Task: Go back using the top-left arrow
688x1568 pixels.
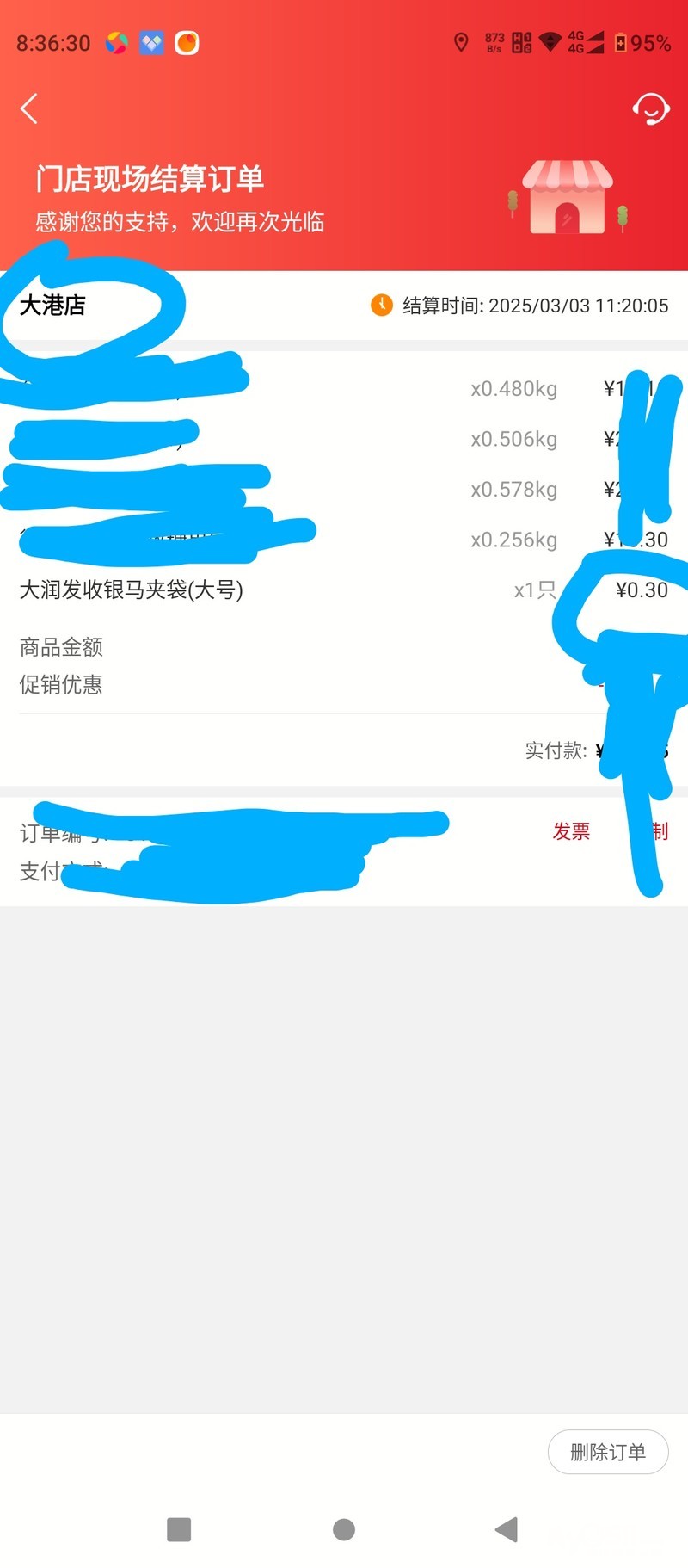Action: pyautogui.click(x=29, y=109)
